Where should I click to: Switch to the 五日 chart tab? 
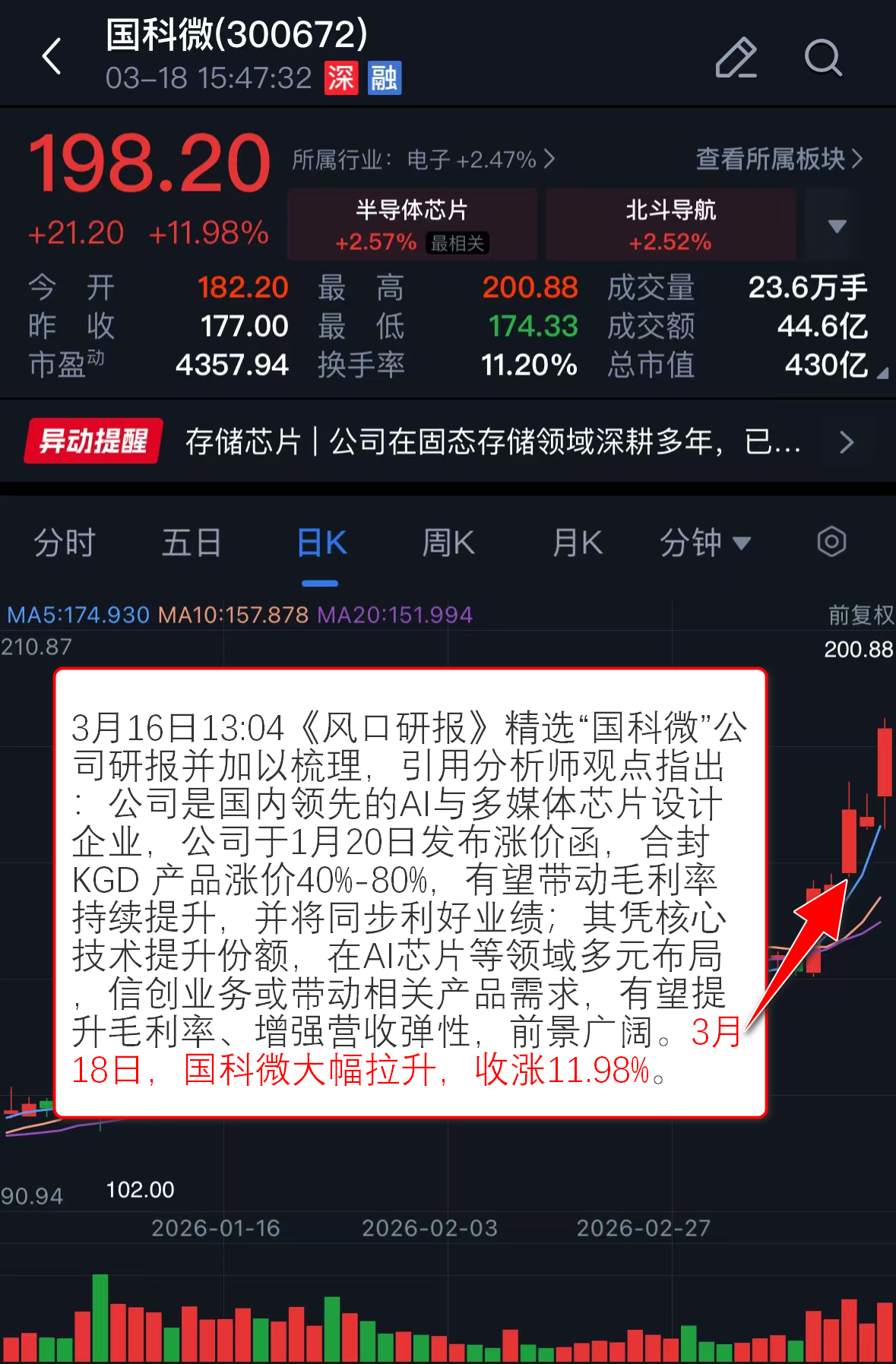pyautogui.click(x=192, y=543)
